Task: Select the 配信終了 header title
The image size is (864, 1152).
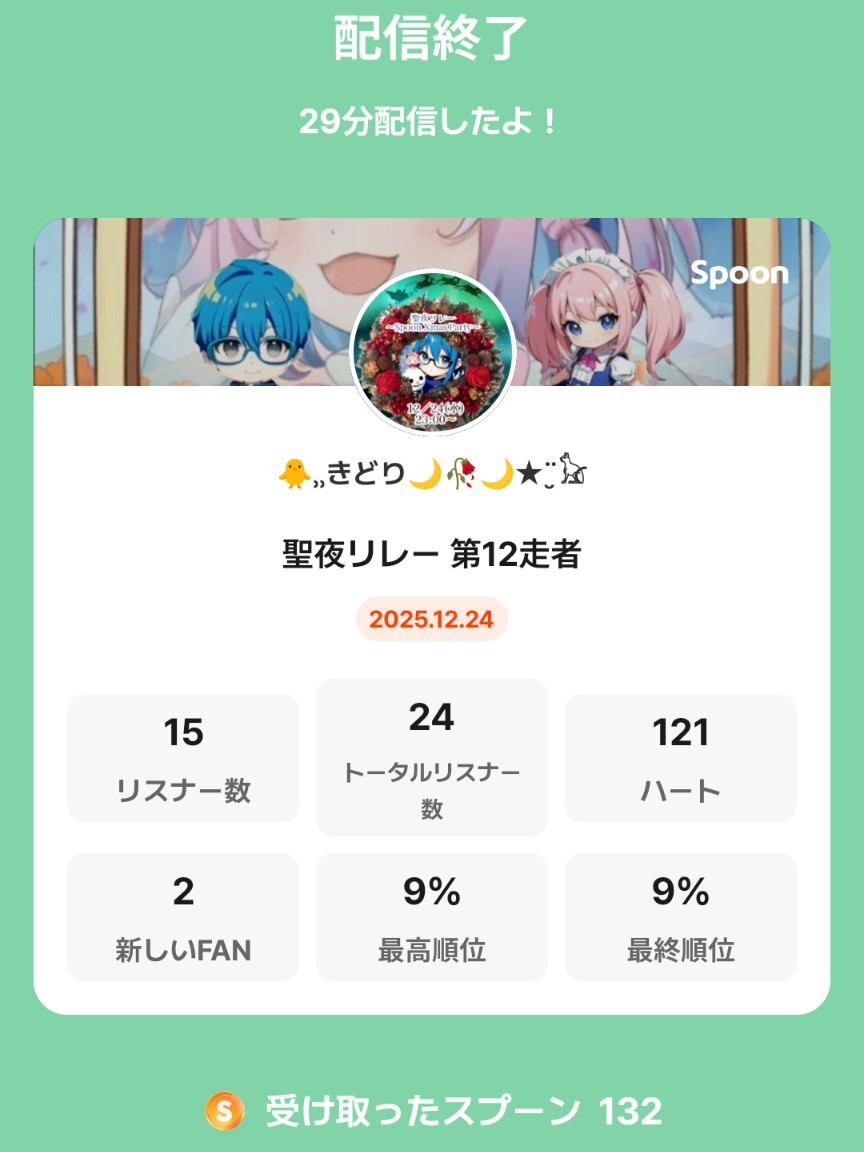Action: pos(432,42)
